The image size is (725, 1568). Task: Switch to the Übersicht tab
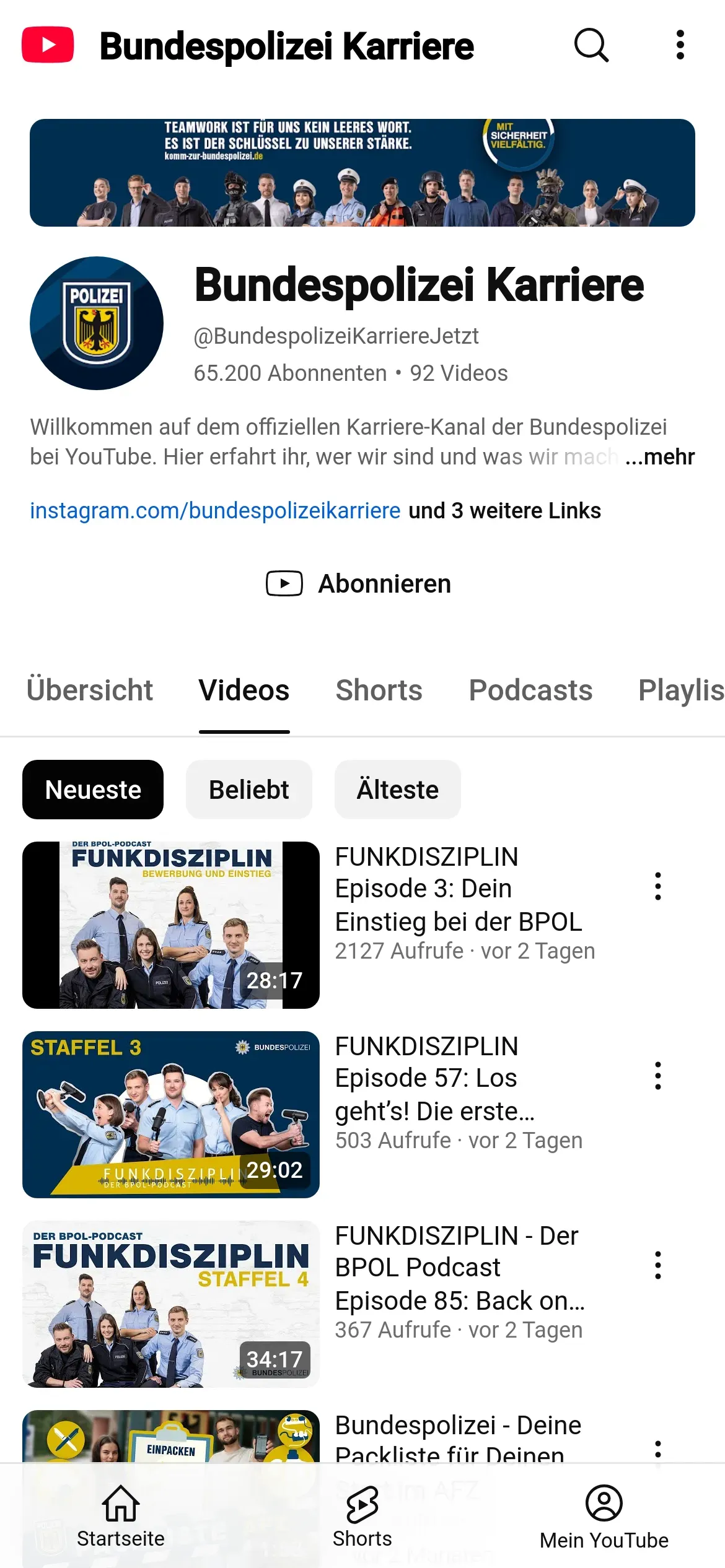[90, 690]
